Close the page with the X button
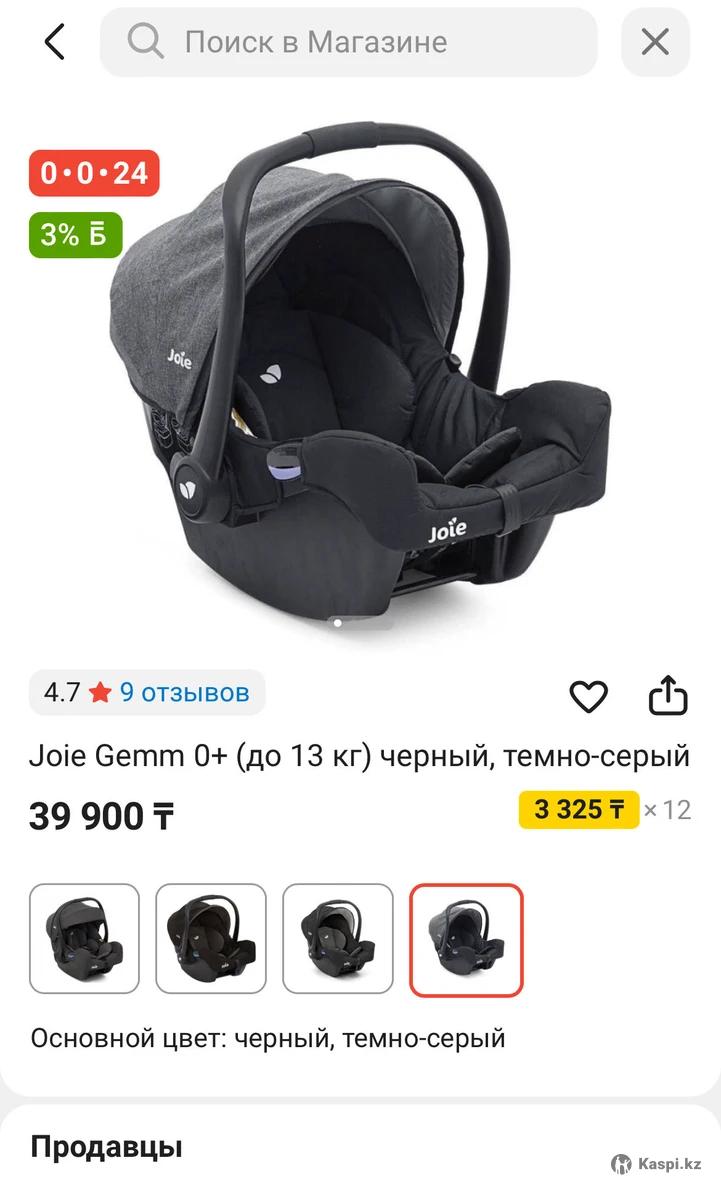Image resolution: width=721 pixels, height=1200 pixels. [655, 42]
